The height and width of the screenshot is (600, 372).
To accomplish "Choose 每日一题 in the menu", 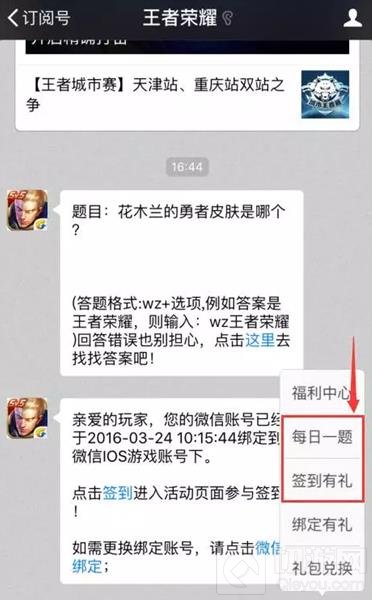I will (x=322, y=437).
